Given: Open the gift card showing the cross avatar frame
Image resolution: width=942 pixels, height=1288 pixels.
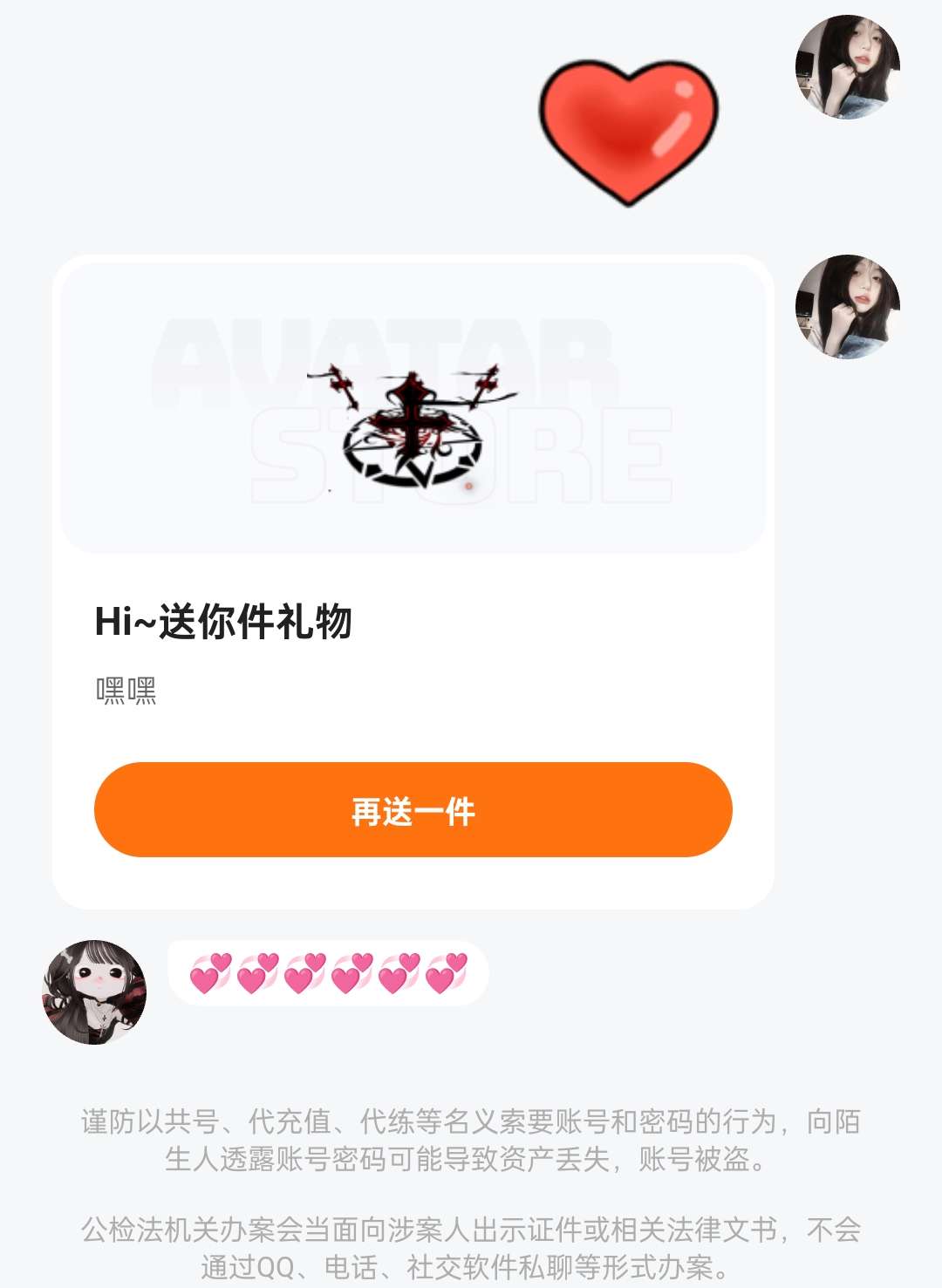Looking at the screenshot, I should tap(413, 405).
